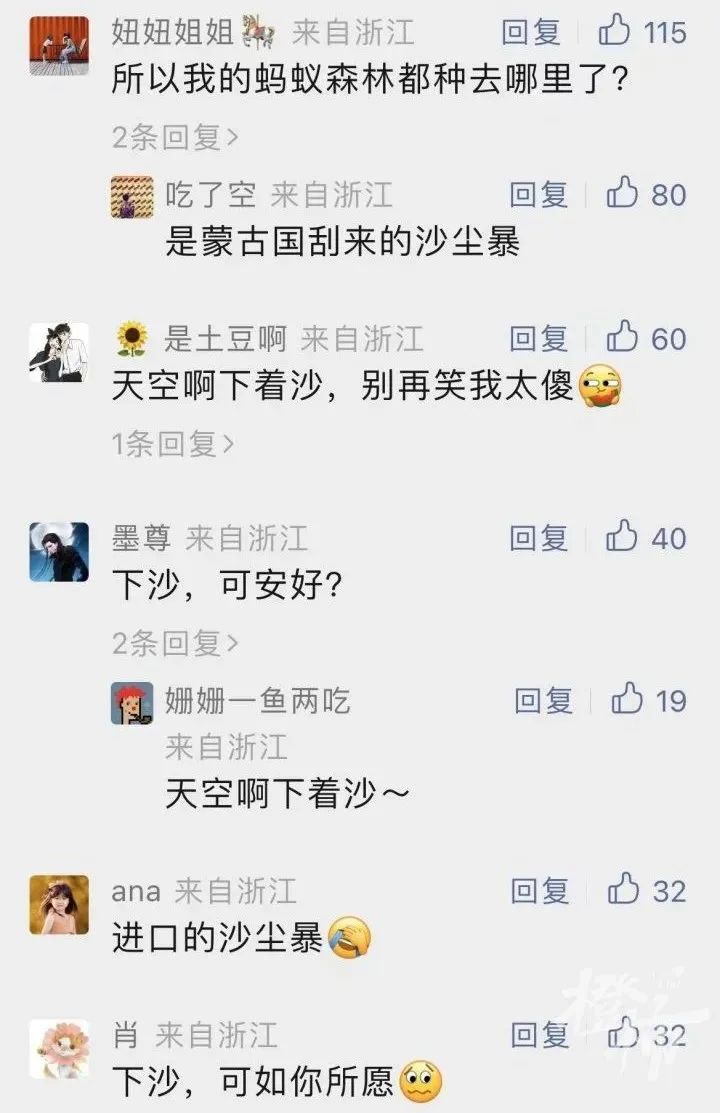Screen dimensions: 720x1113
Task: Reply to 姗姗一鱼两吃's comment
Action: 544,700
